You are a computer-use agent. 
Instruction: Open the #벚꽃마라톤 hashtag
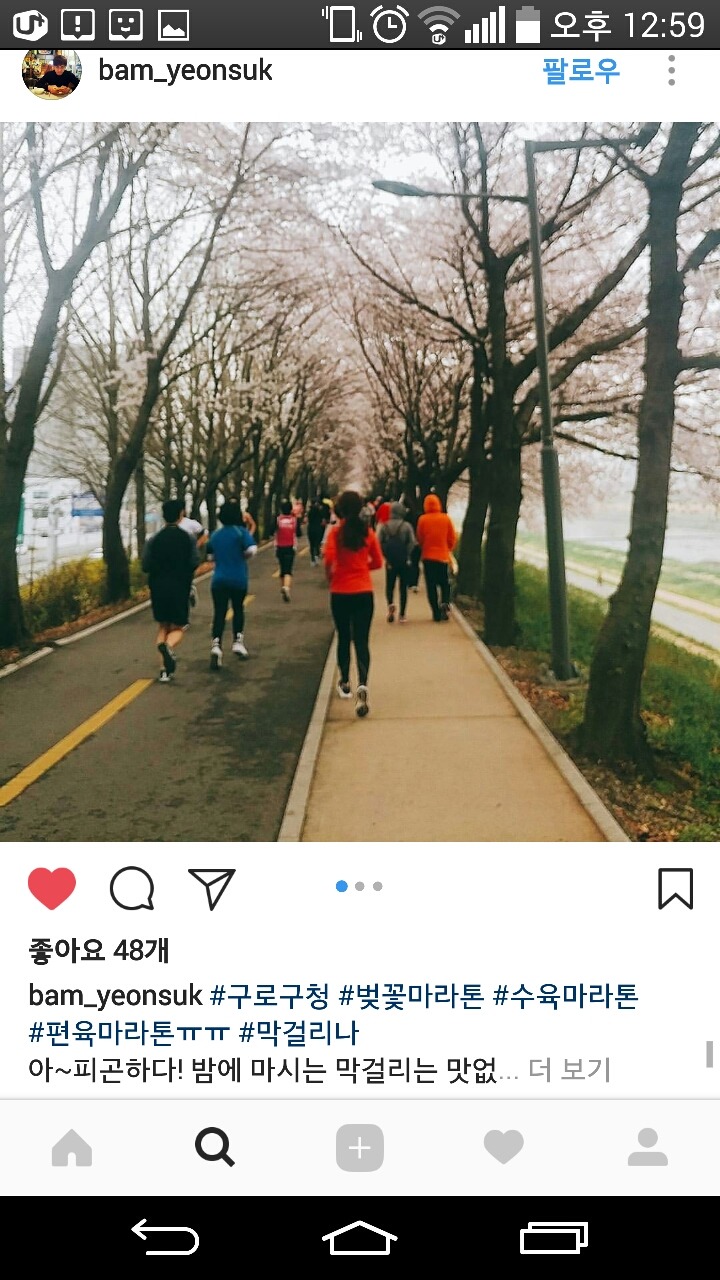tap(411, 996)
